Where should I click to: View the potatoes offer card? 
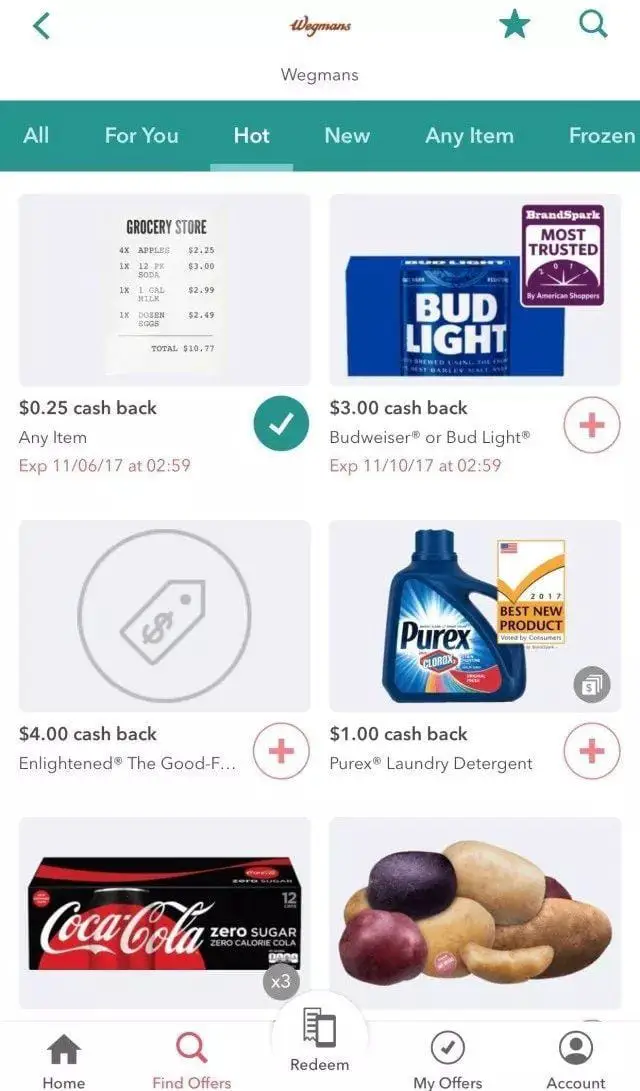click(475, 912)
